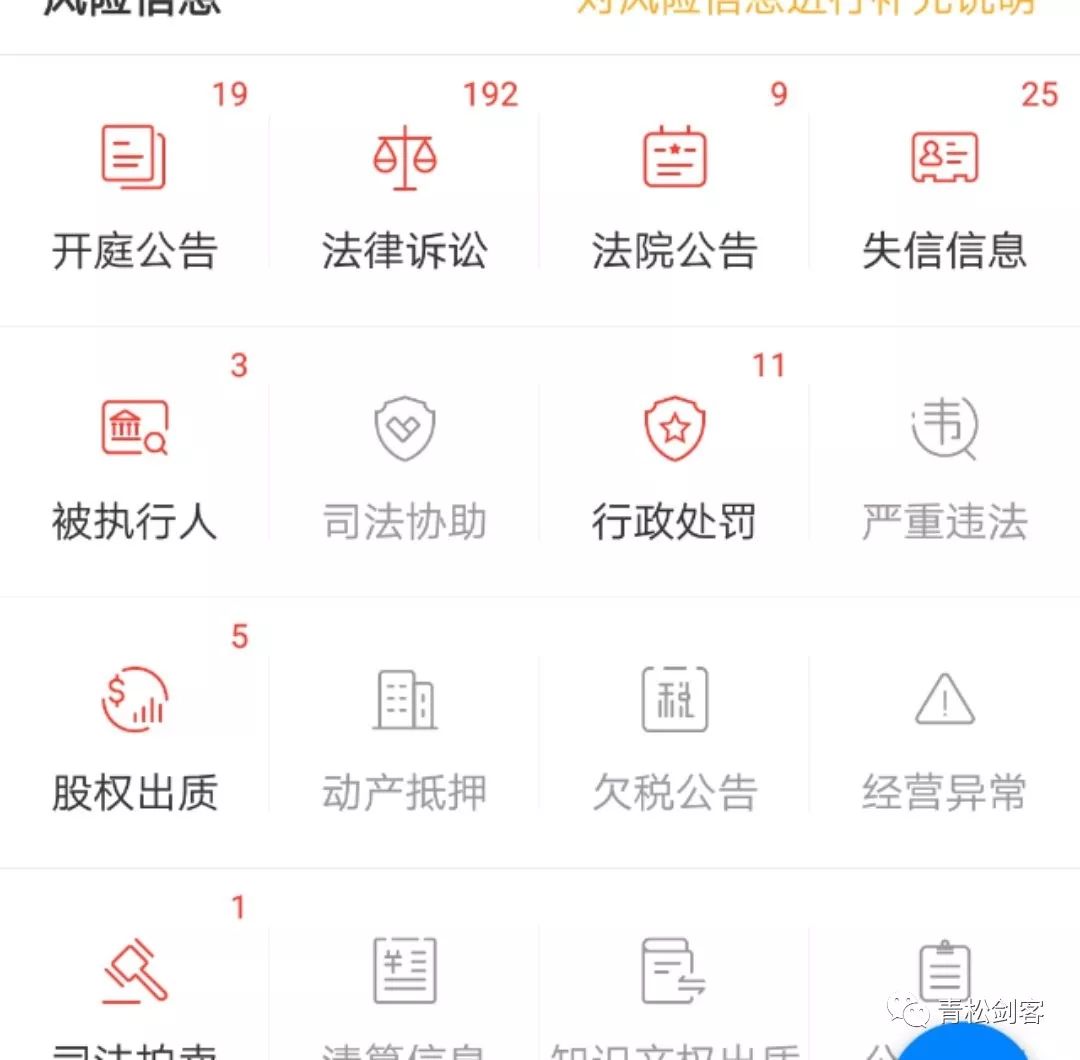
Task: Tap the 严重违法 item
Action: coord(944,467)
